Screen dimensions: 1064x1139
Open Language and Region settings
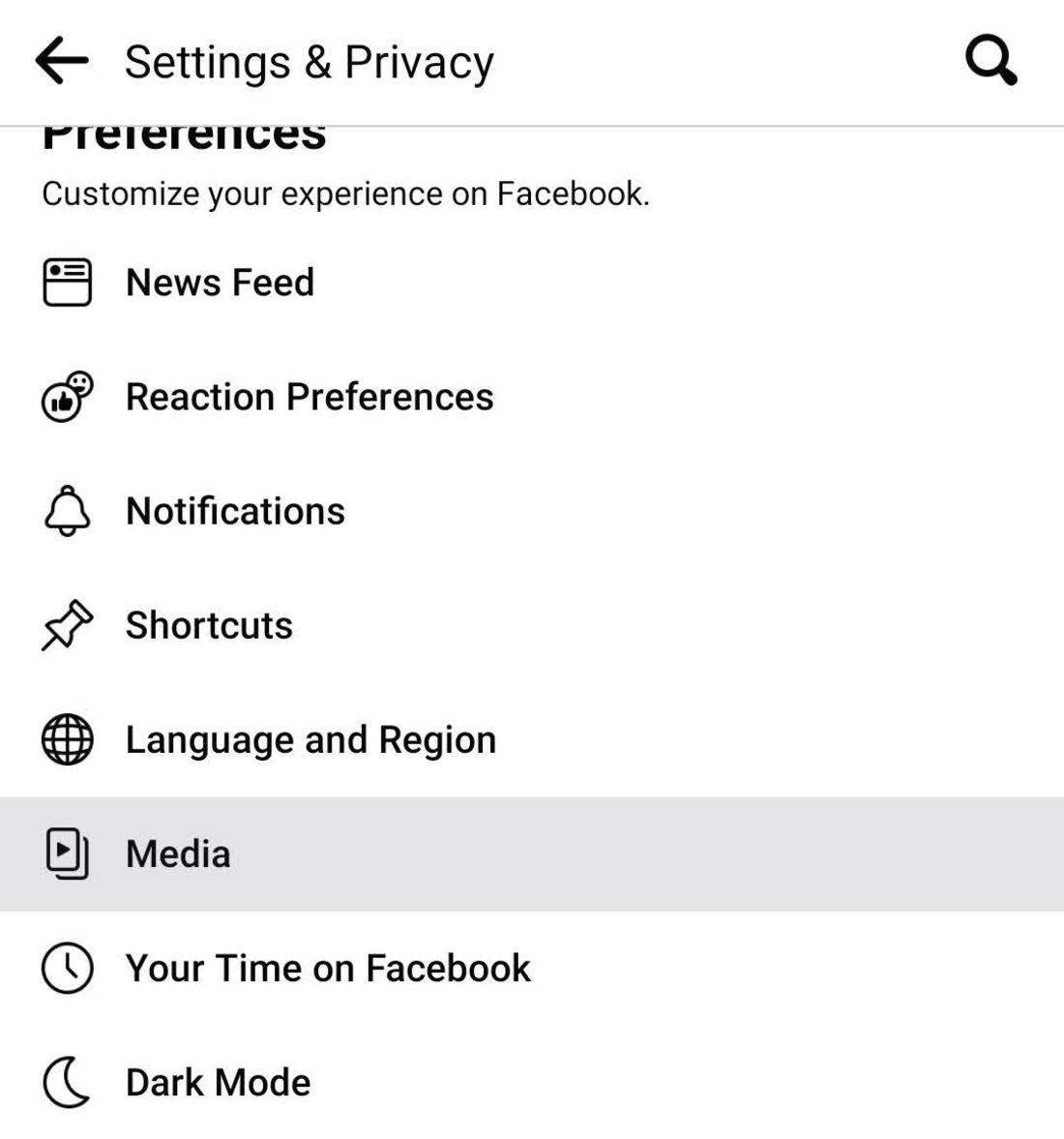click(310, 738)
